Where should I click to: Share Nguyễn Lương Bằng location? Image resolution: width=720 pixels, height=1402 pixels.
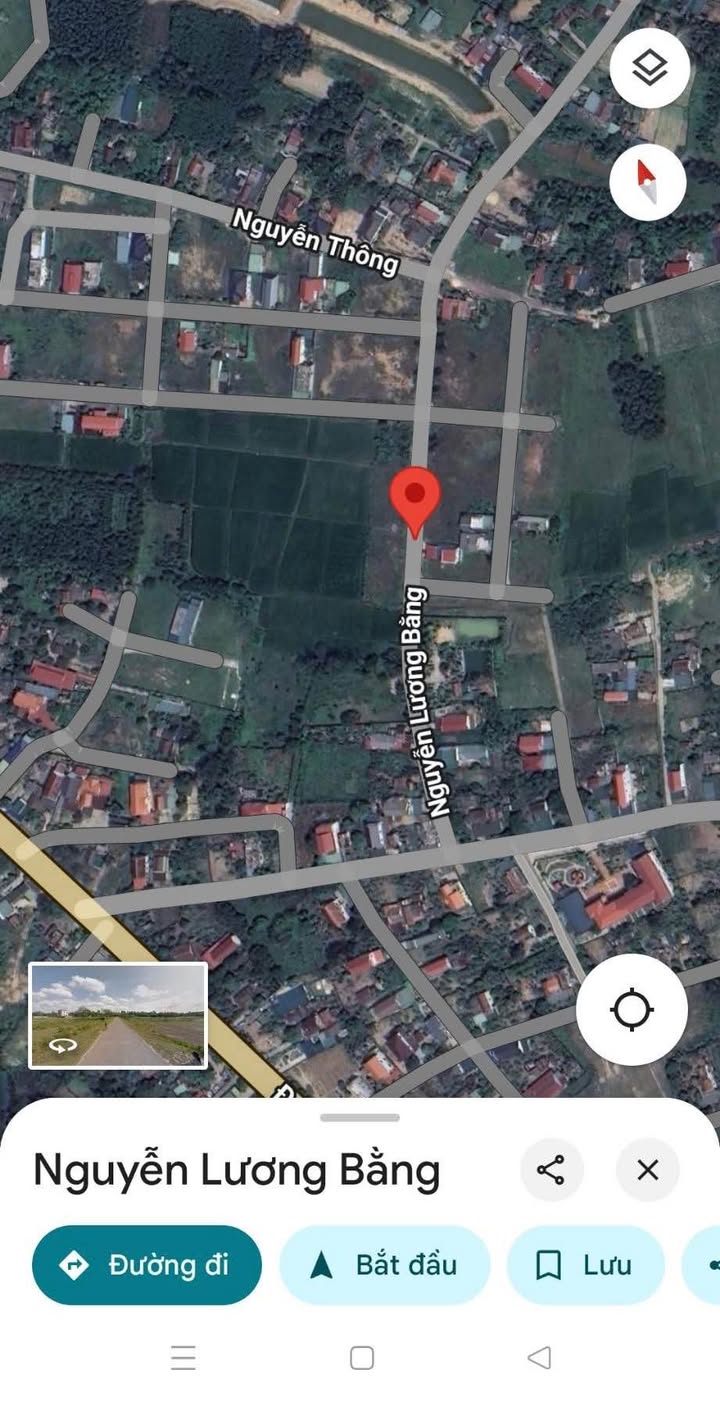[551, 1170]
